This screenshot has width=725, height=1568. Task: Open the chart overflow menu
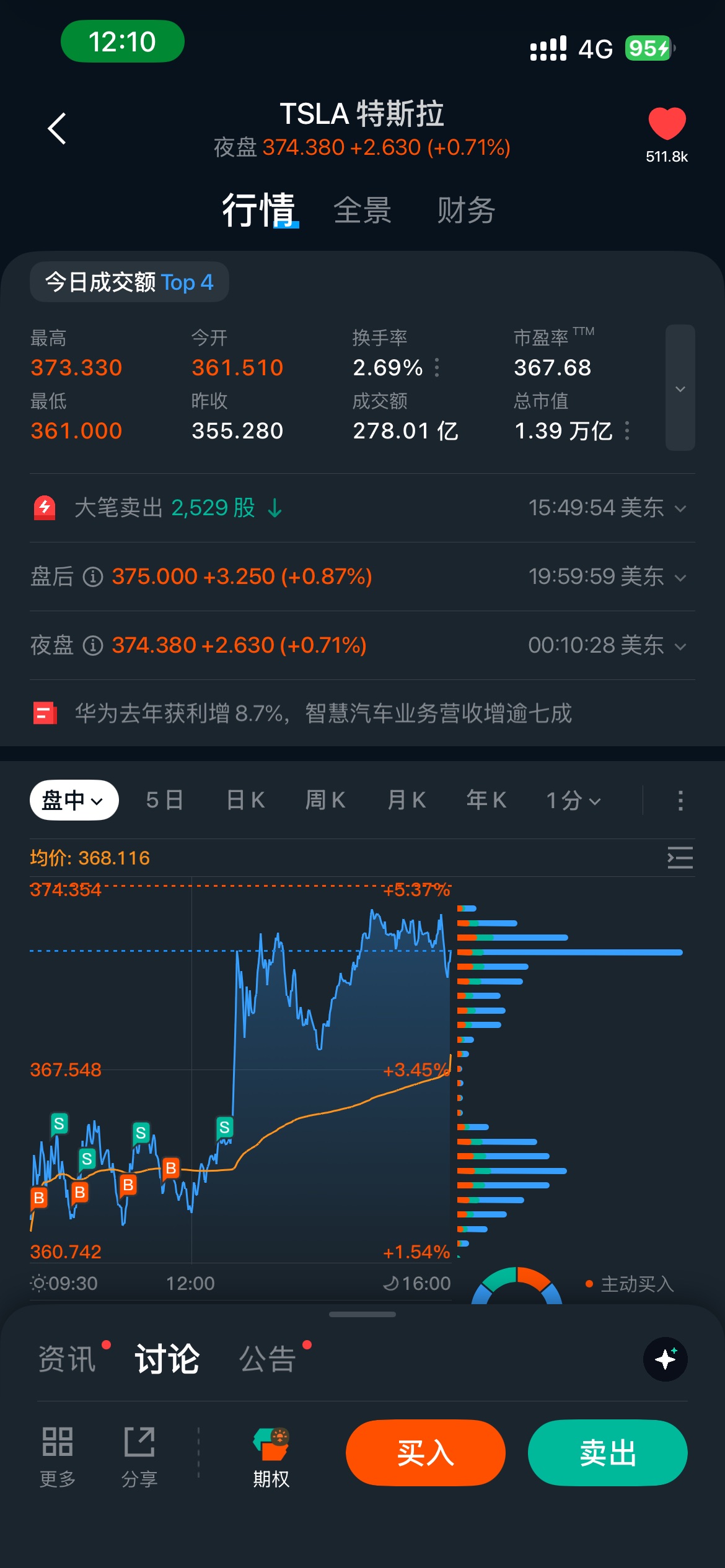coord(680,800)
